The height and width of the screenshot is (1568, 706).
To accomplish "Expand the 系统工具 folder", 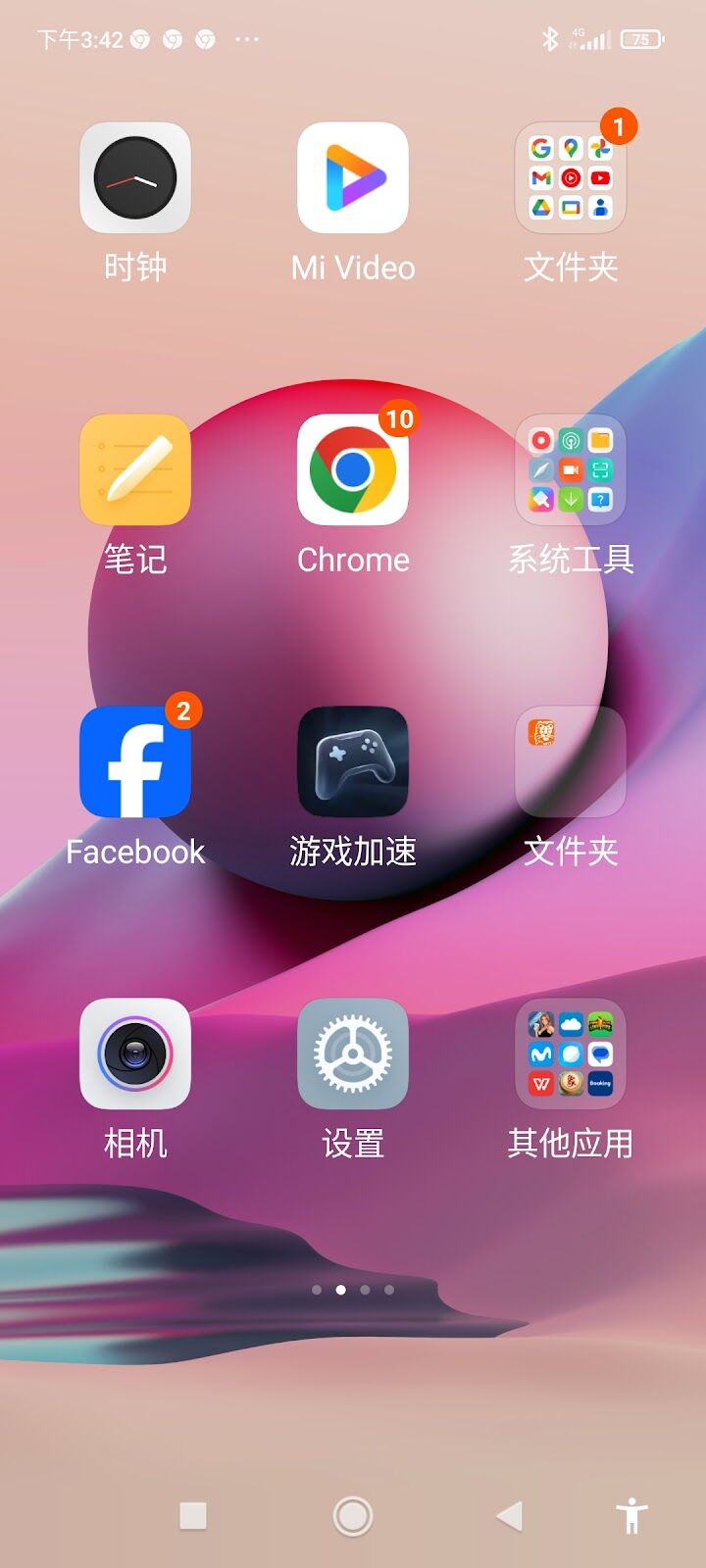I will (571, 470).
